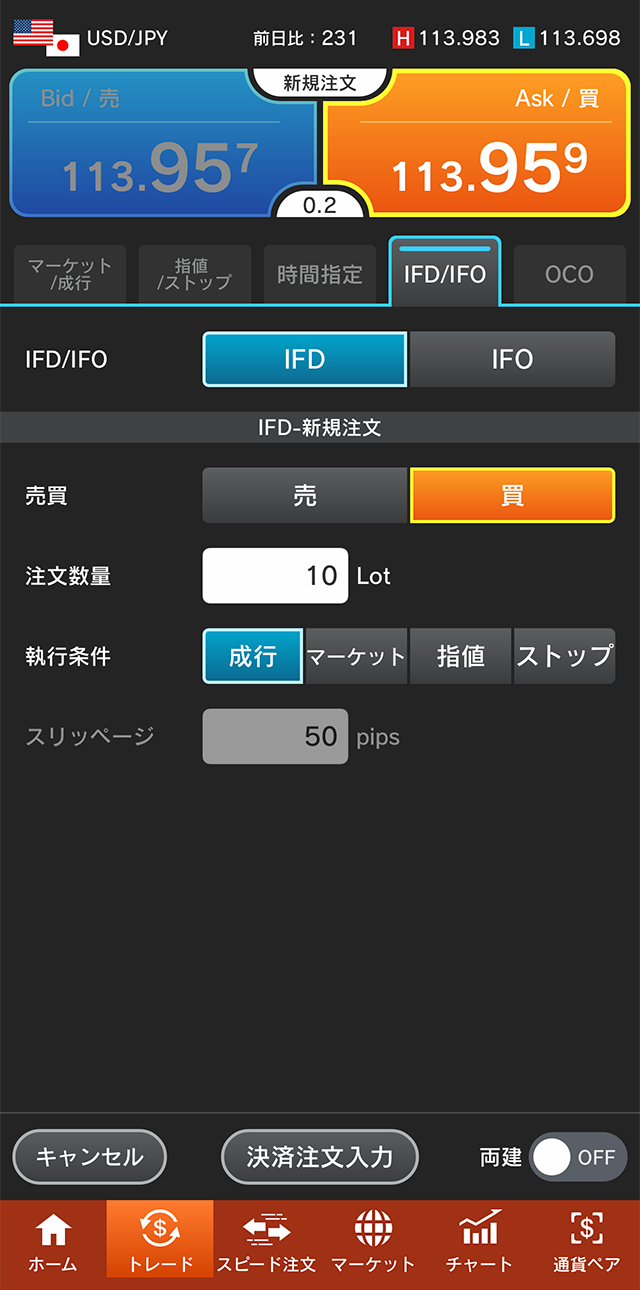Set execution condition to ストップ
The image size is (640, 1290).
click(x=564, y=656)
